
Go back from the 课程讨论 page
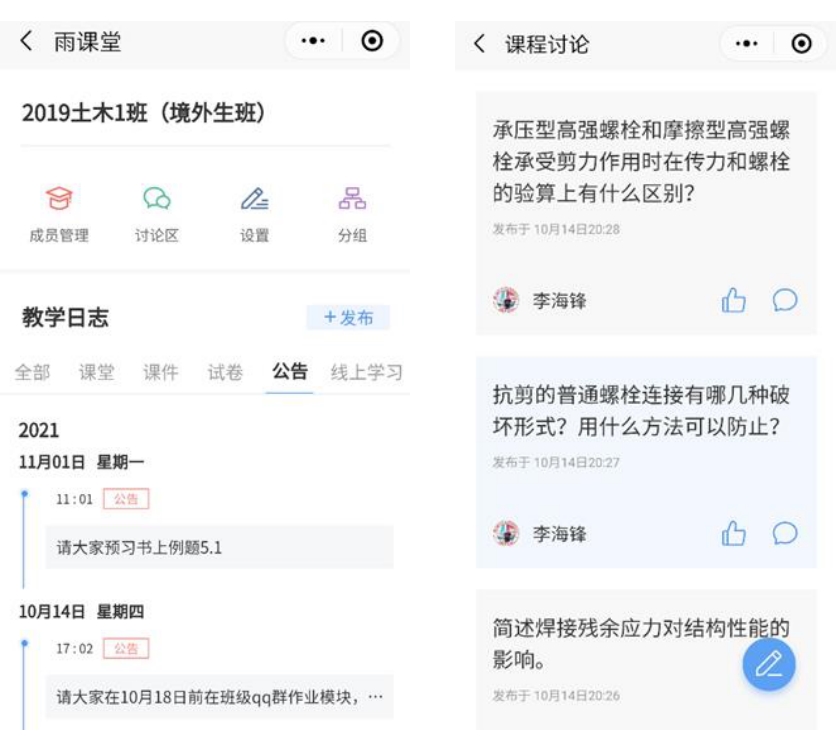click(x=480, y=44)
